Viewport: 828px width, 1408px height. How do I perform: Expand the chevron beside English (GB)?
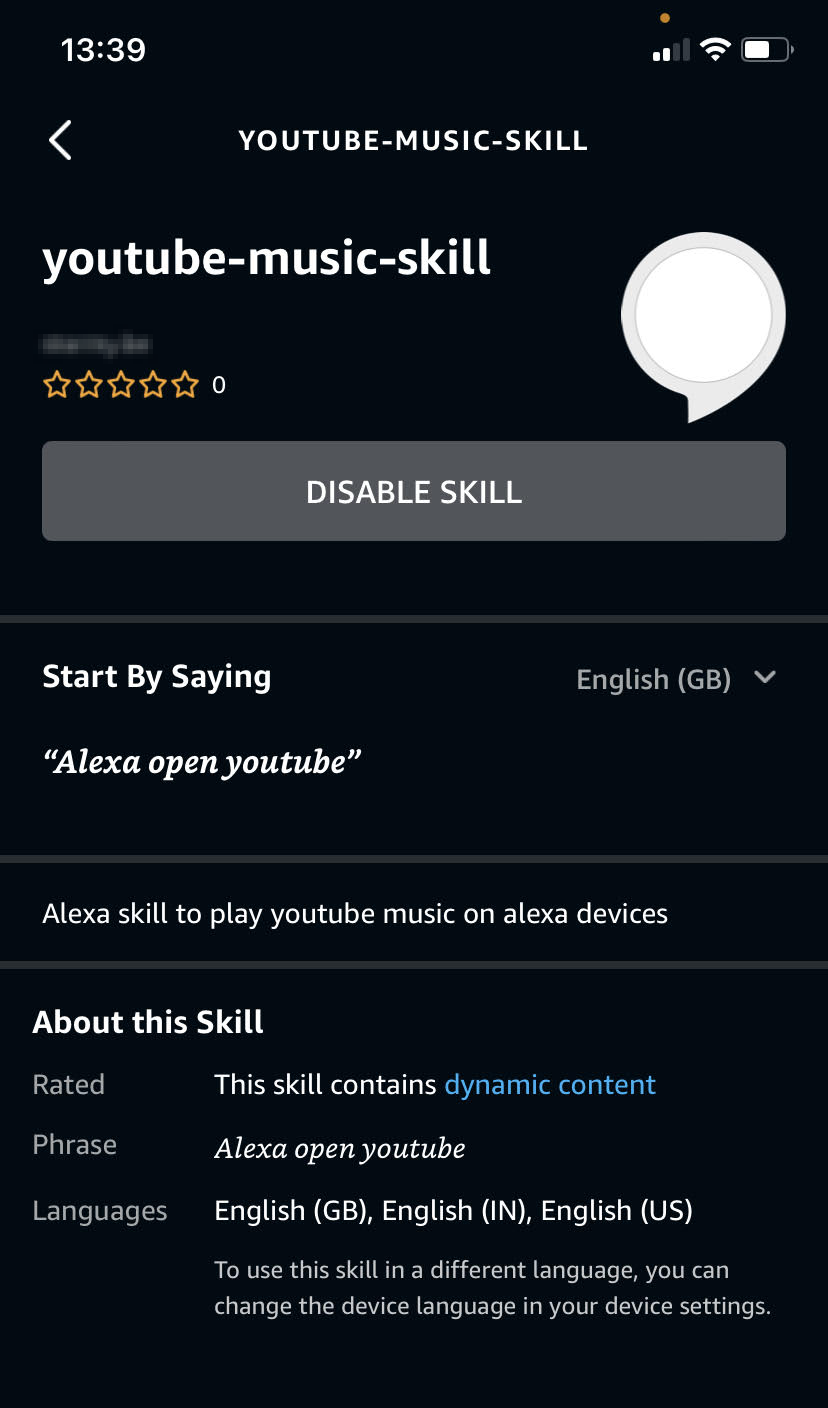[x=765, y=677]
